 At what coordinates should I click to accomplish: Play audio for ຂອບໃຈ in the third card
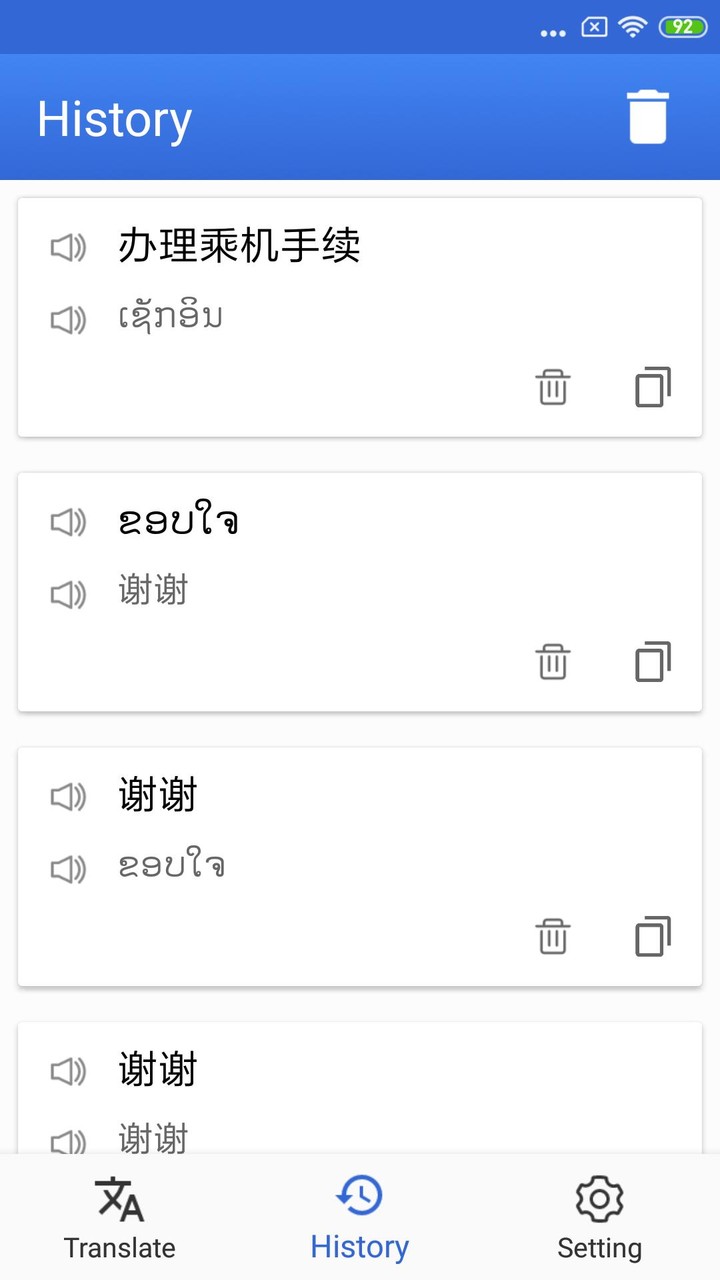pyautogui.click(x=69, y=870)
